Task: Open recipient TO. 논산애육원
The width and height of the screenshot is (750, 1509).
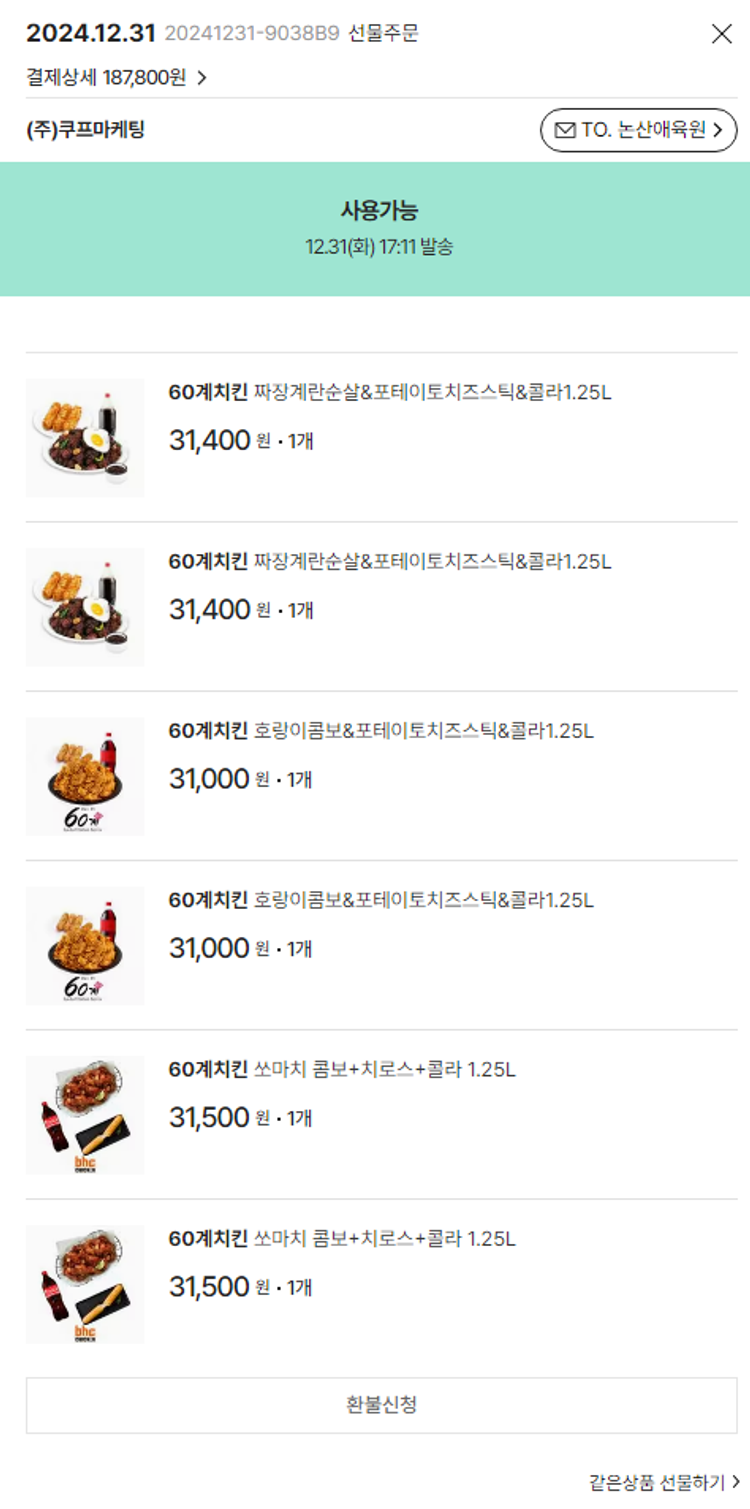Action: pos(638,130)
